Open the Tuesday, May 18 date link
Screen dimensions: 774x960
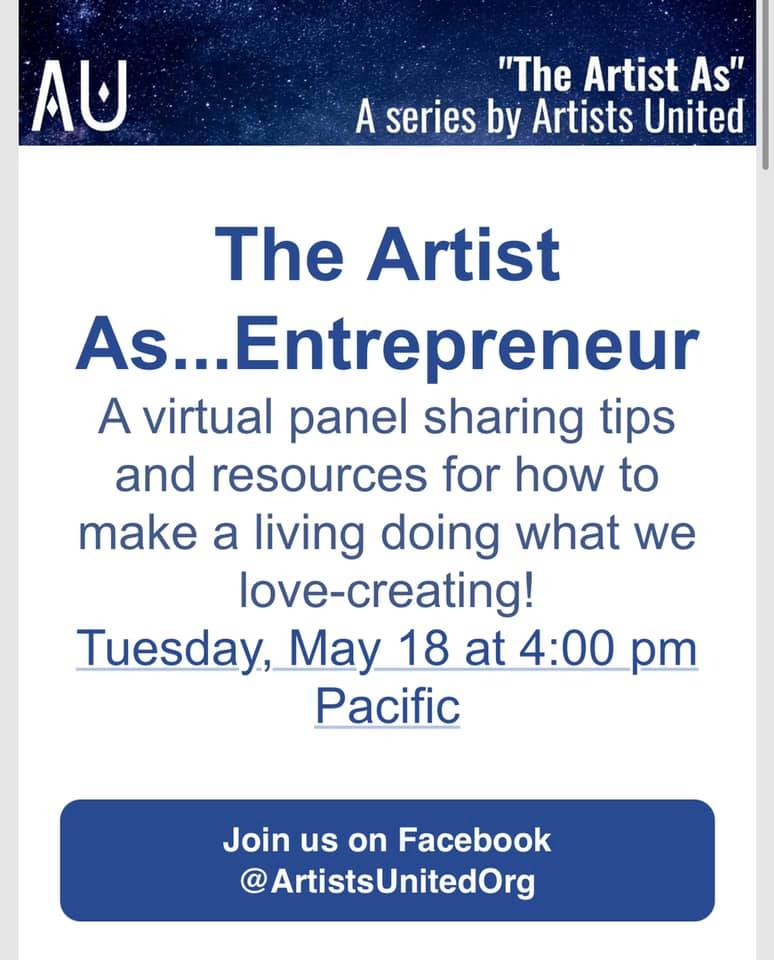(x=387, y=649)
